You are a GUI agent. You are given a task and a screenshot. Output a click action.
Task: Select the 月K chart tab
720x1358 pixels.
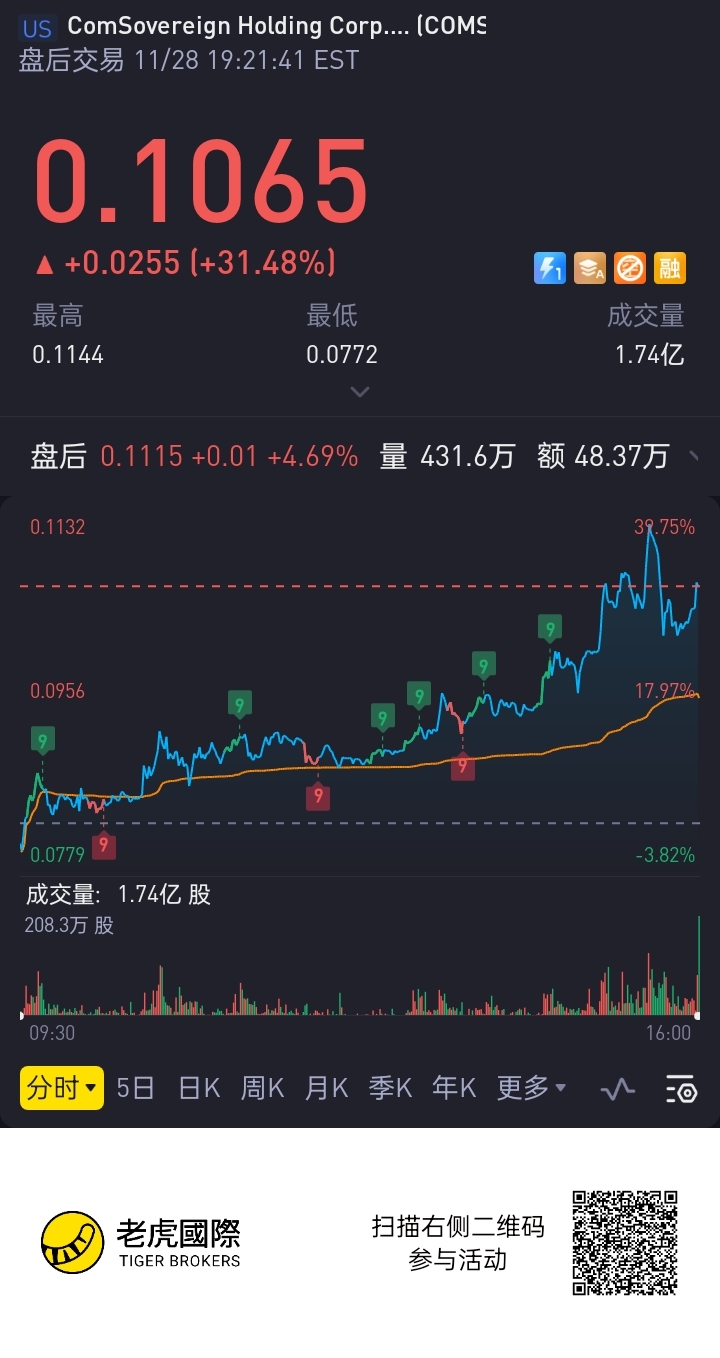click(x=326, y=1088)
